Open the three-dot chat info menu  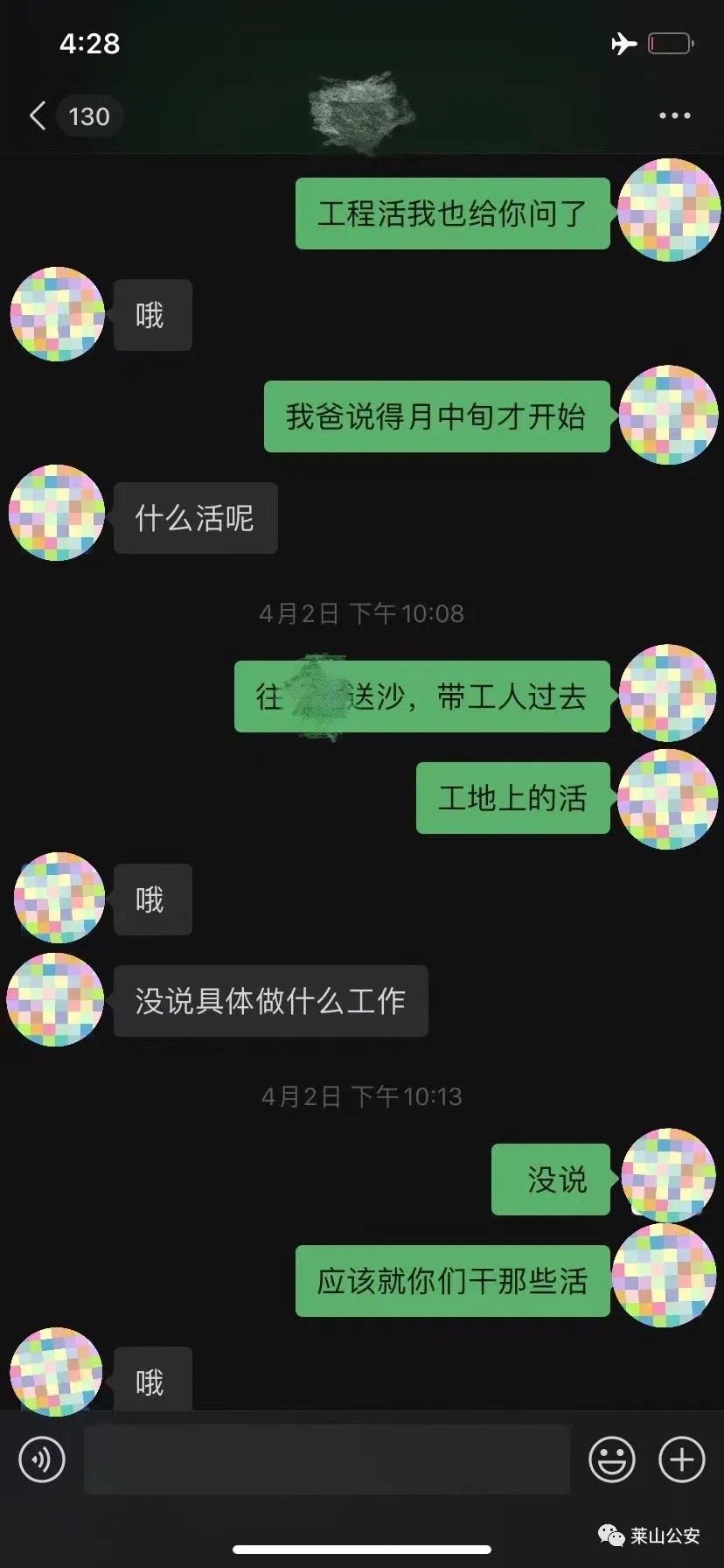(x=674, y=115)
